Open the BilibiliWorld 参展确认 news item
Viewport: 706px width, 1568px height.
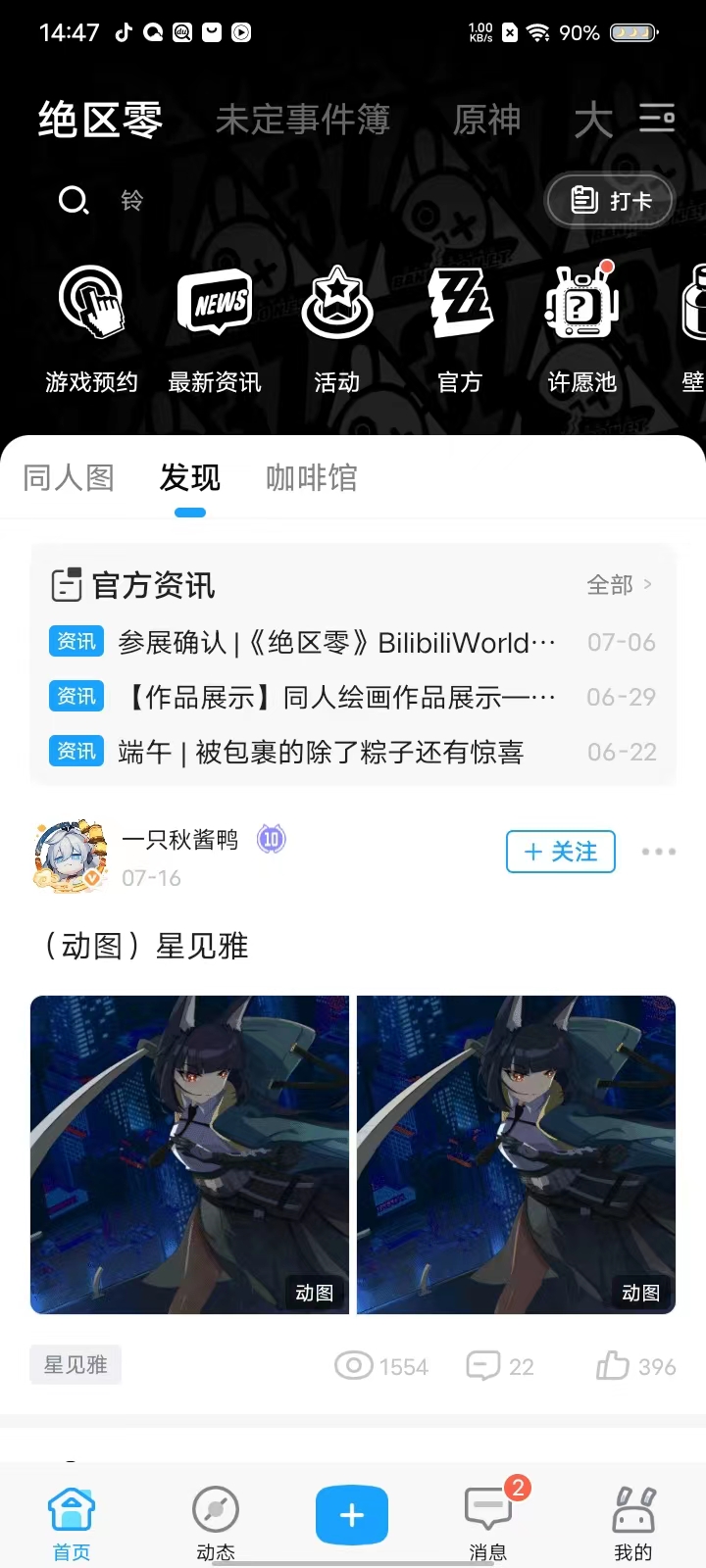336,643
